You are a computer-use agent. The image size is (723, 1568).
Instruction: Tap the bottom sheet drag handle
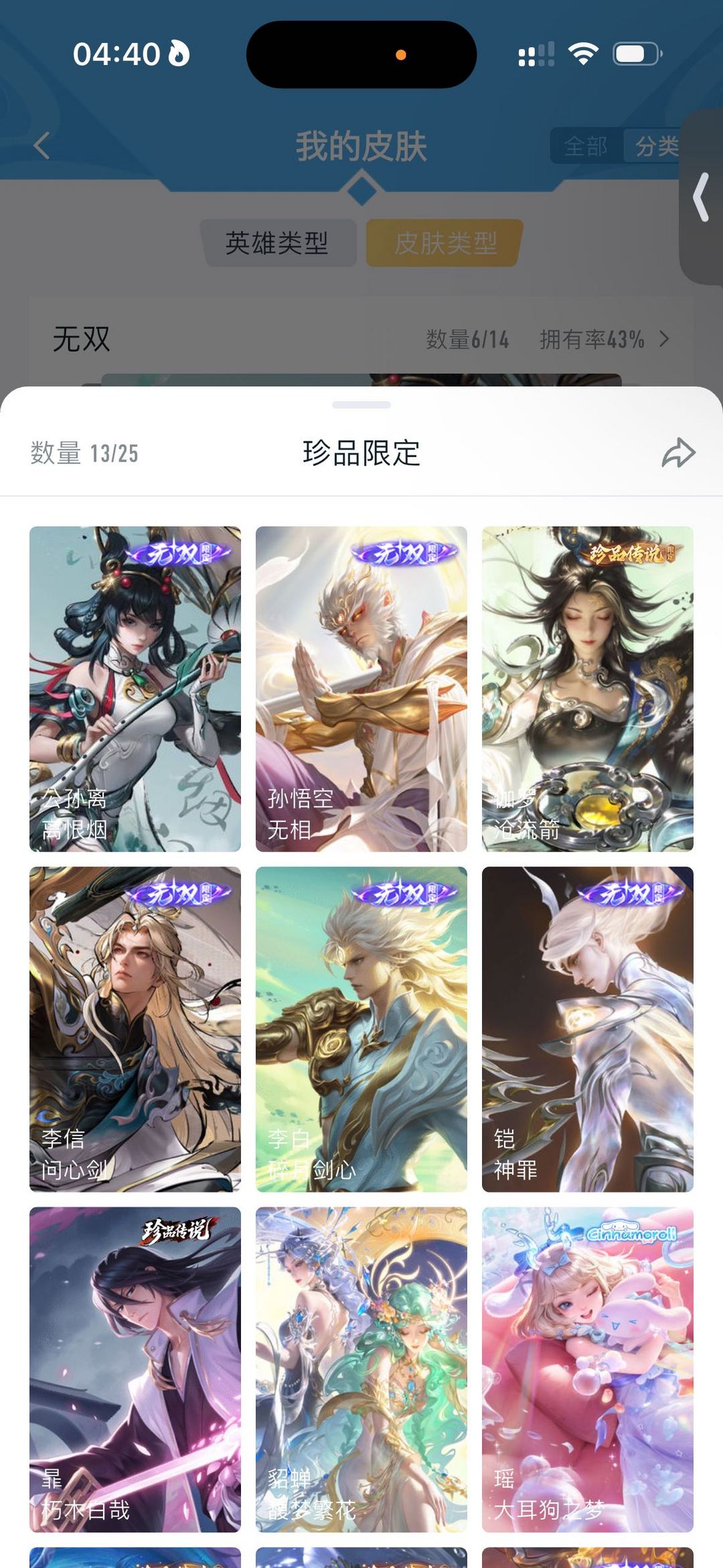[x=361, y=405]
